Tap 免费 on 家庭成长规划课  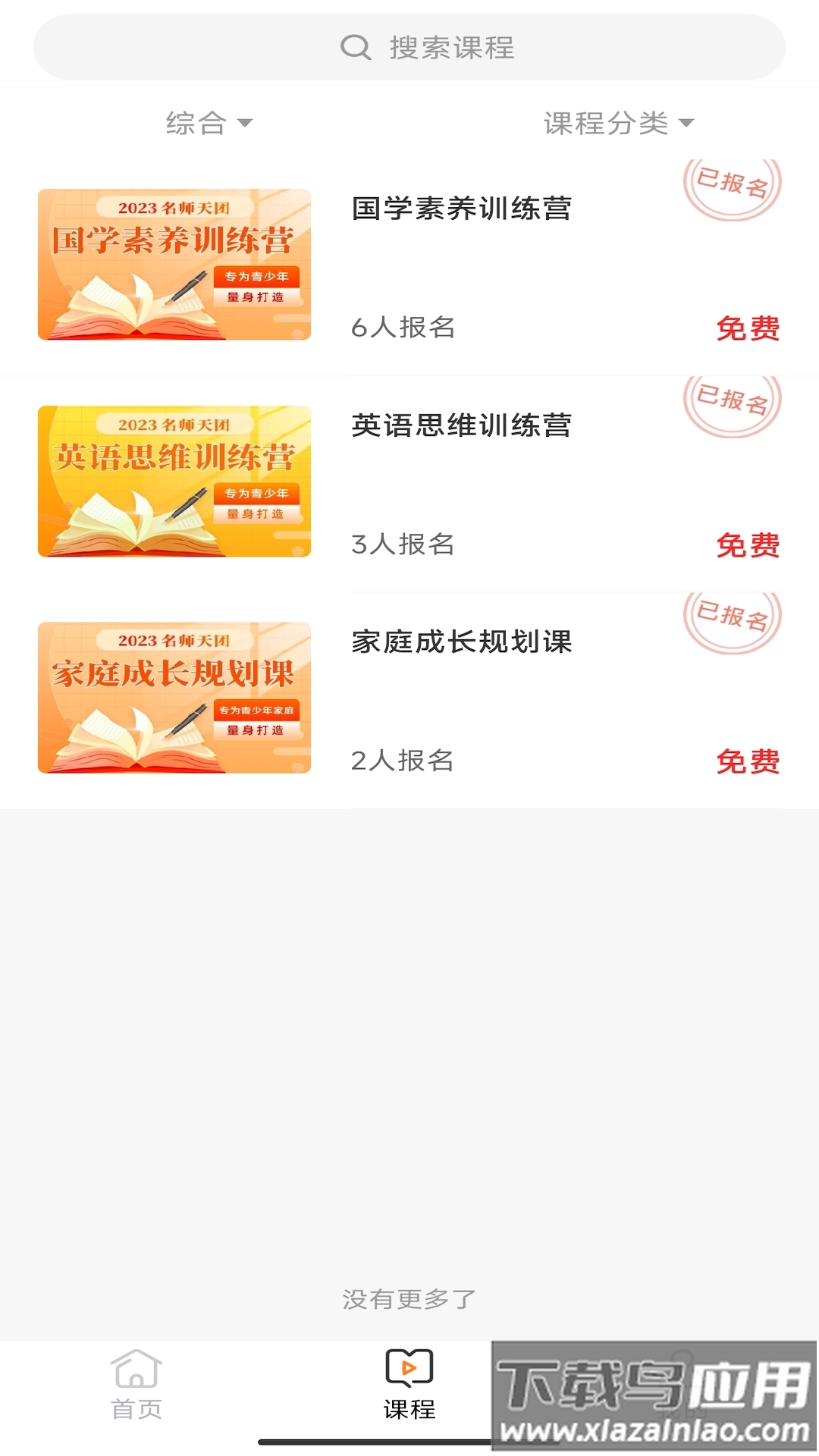(748, 760)
